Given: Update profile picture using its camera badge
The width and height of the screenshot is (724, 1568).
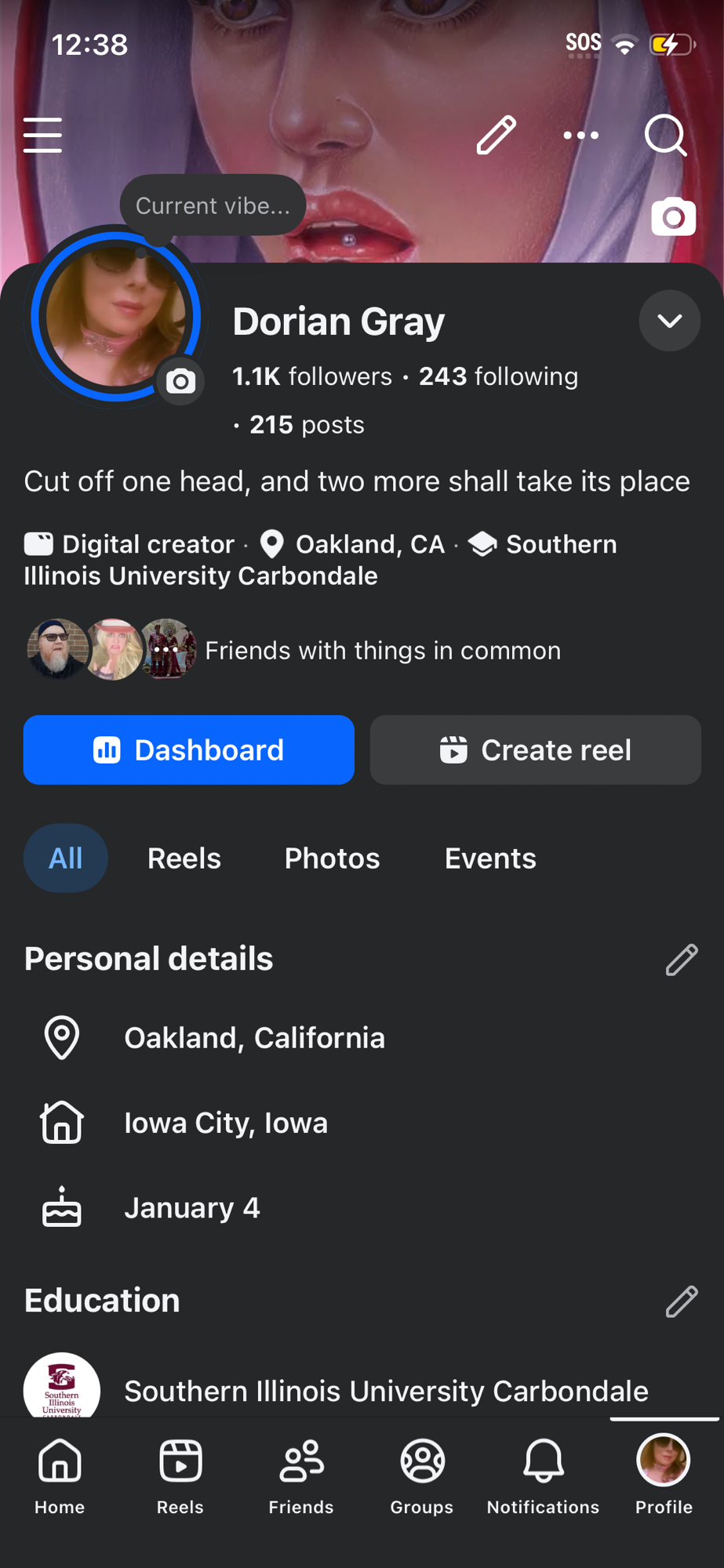Looking at the screenshot, I should [x=180, y=382].
